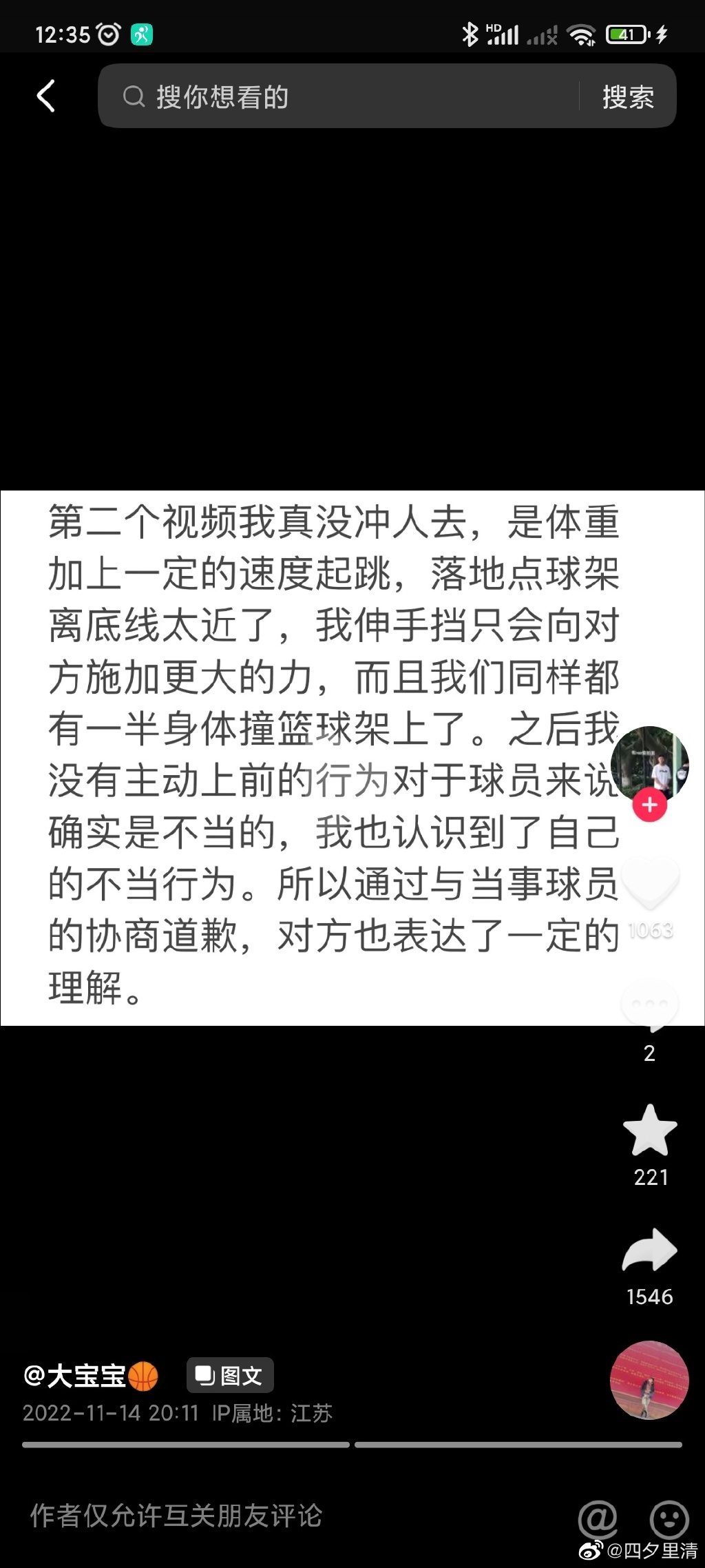Open the emoji picker smiley
The image size is (705, 1568).
669,1519
